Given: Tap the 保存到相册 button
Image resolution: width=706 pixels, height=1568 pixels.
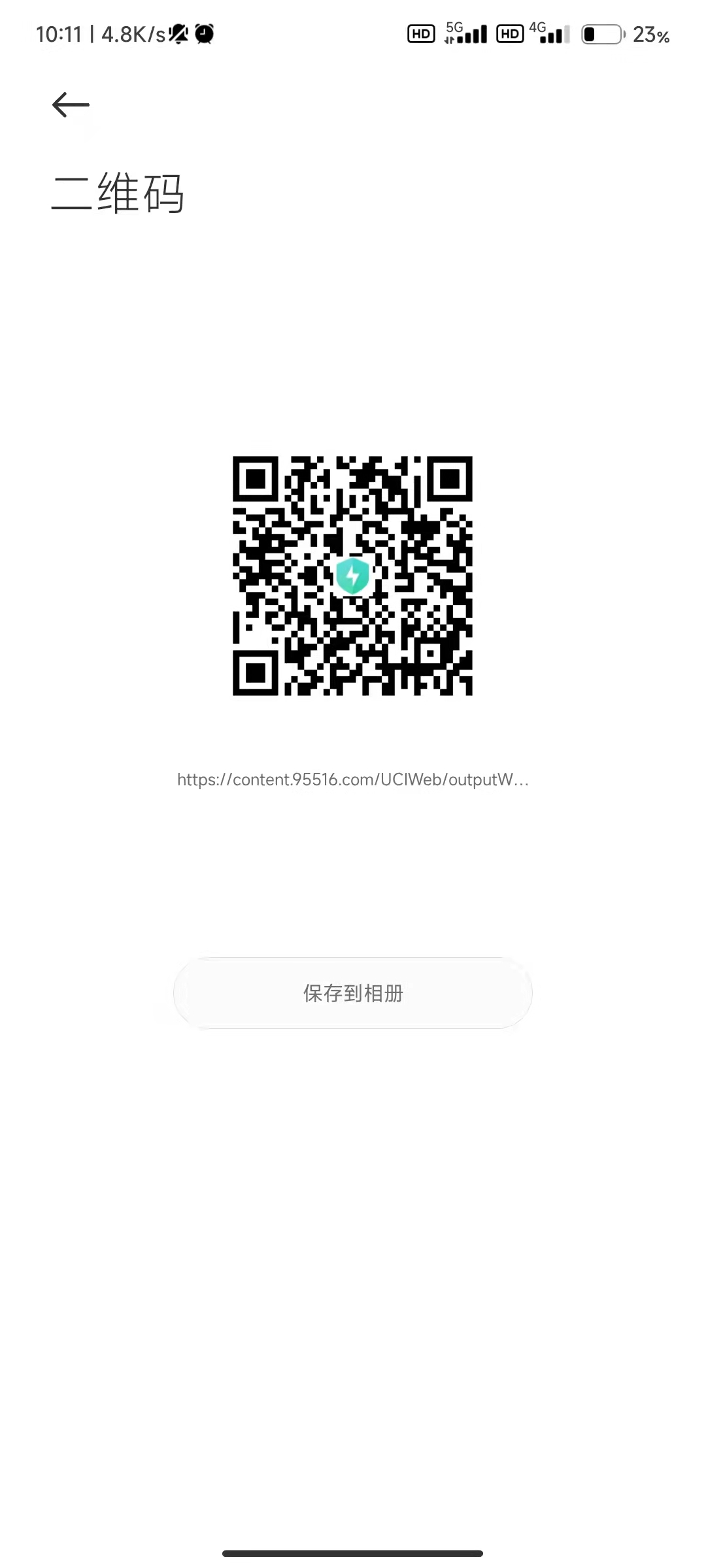Looking at the screenshot, I should coord(353,993).
